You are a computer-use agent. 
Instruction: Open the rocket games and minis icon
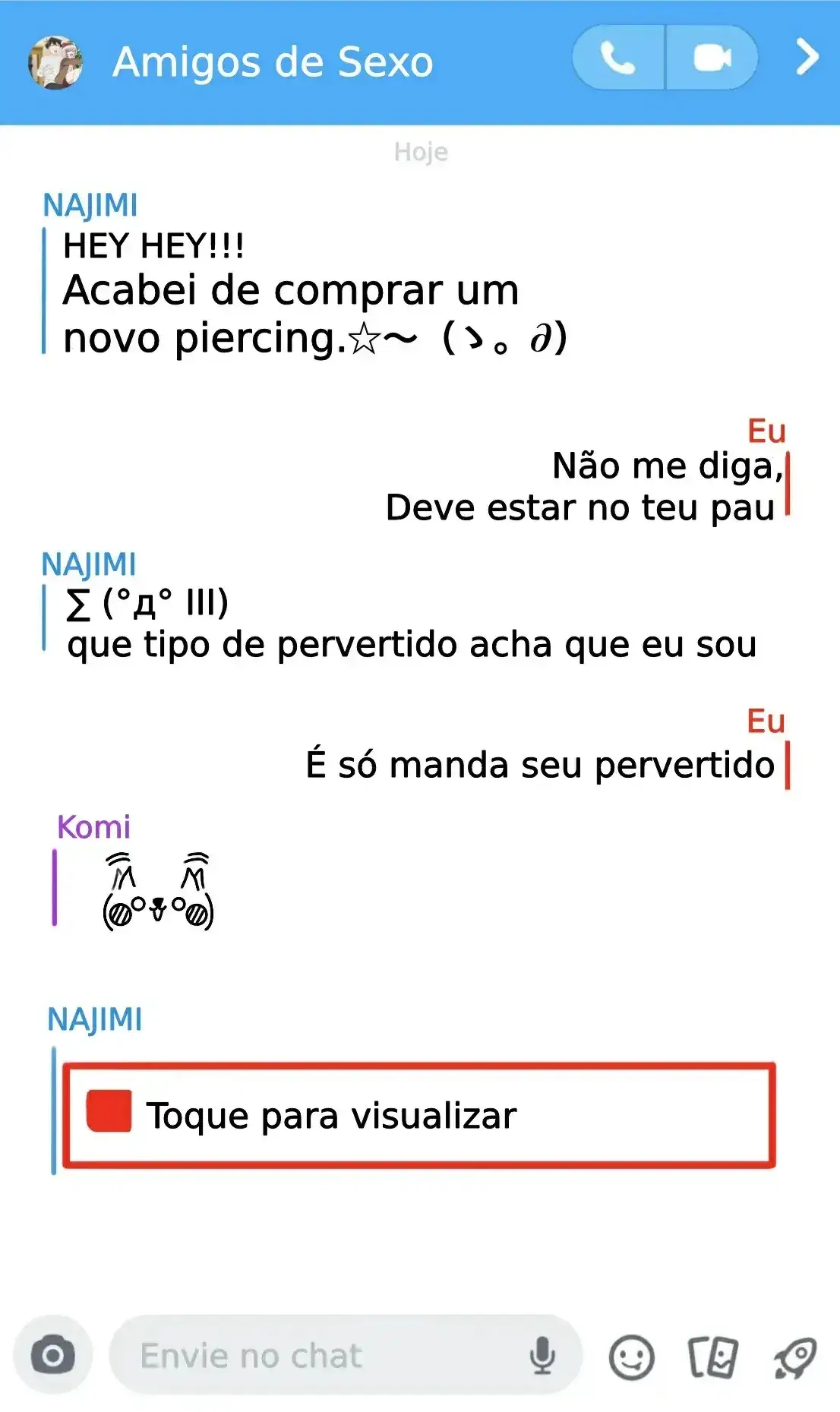[794, 1357]
